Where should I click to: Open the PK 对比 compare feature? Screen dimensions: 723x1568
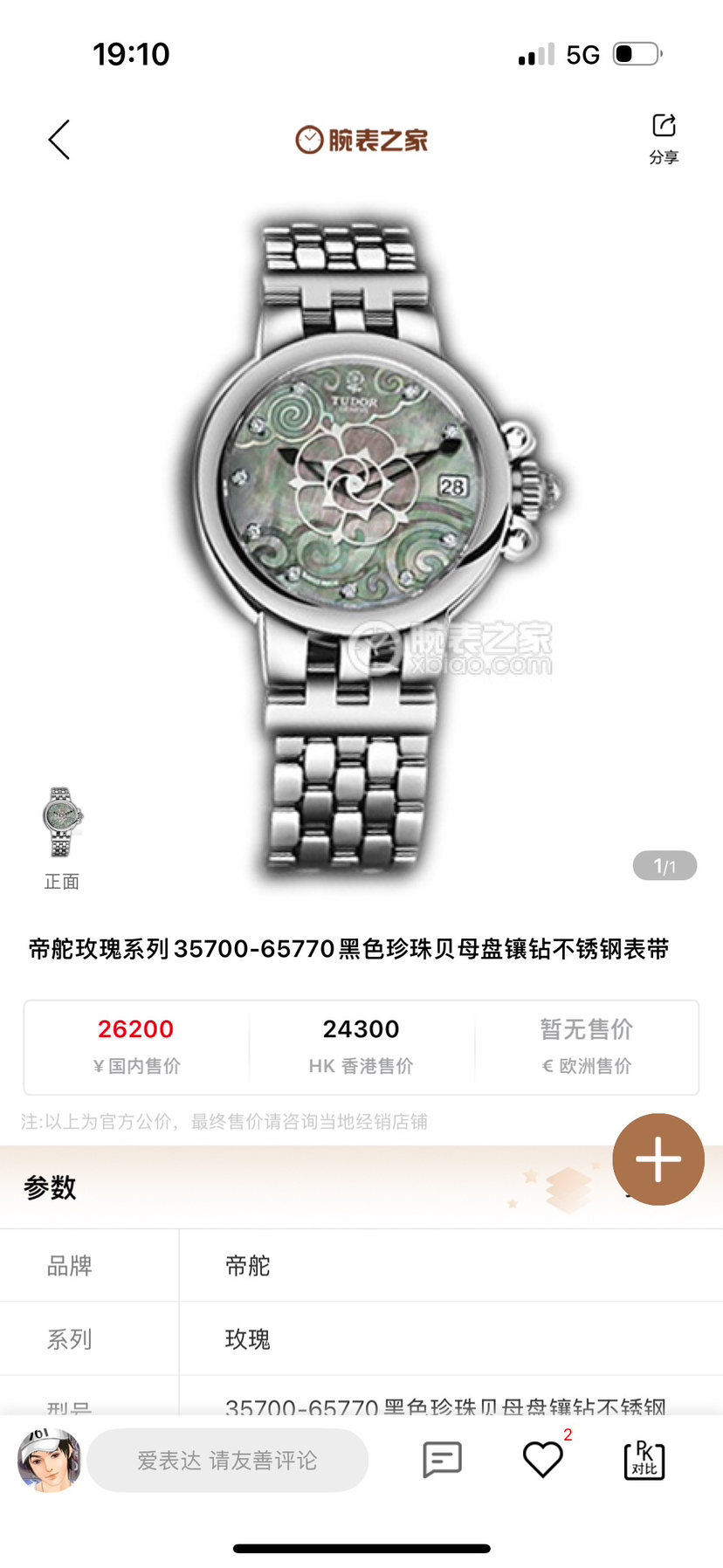point(644,1460)
